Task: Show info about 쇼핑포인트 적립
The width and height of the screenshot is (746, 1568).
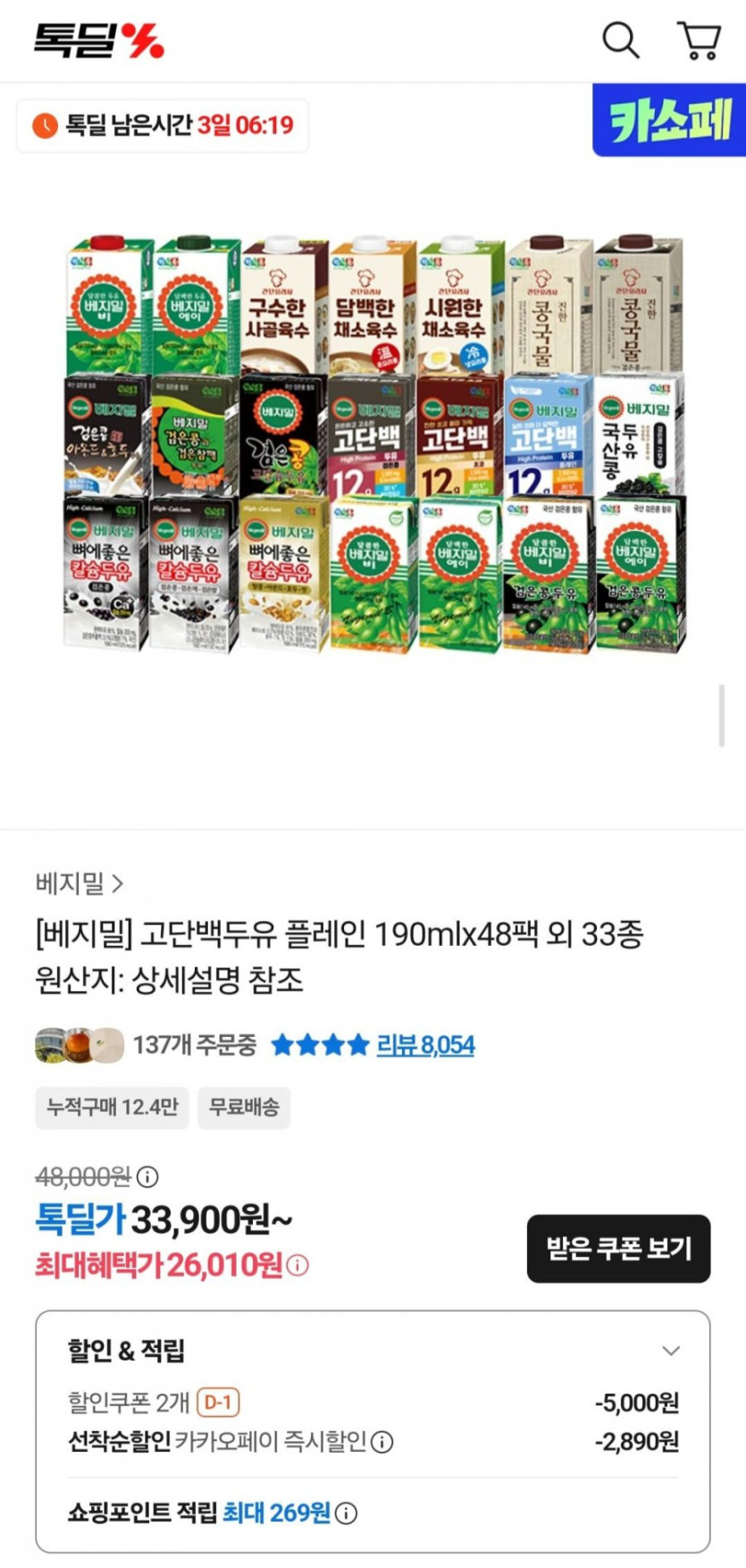Action: click(347, 1513)
